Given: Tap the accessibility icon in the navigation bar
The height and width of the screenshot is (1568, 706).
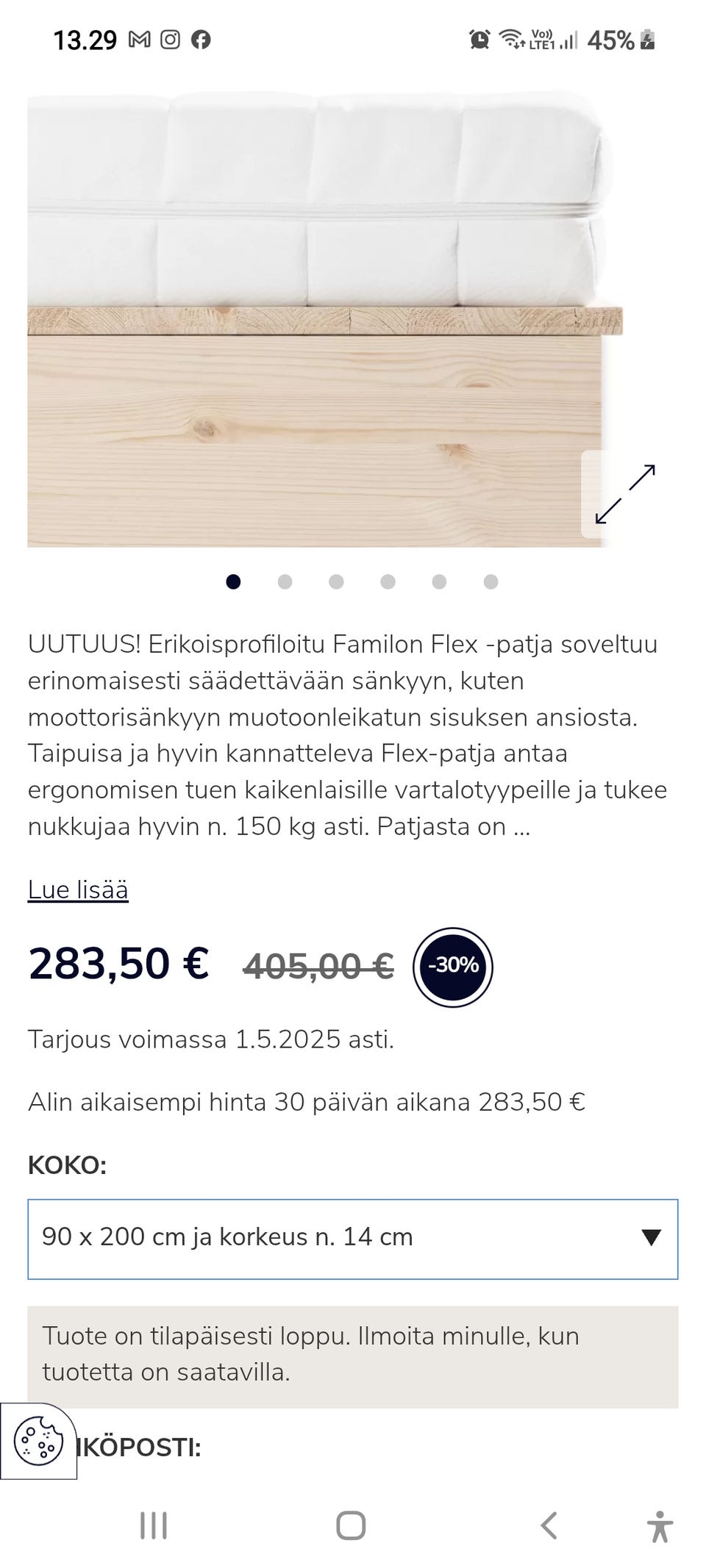Looking at the screenshot, I should 661,1523.
